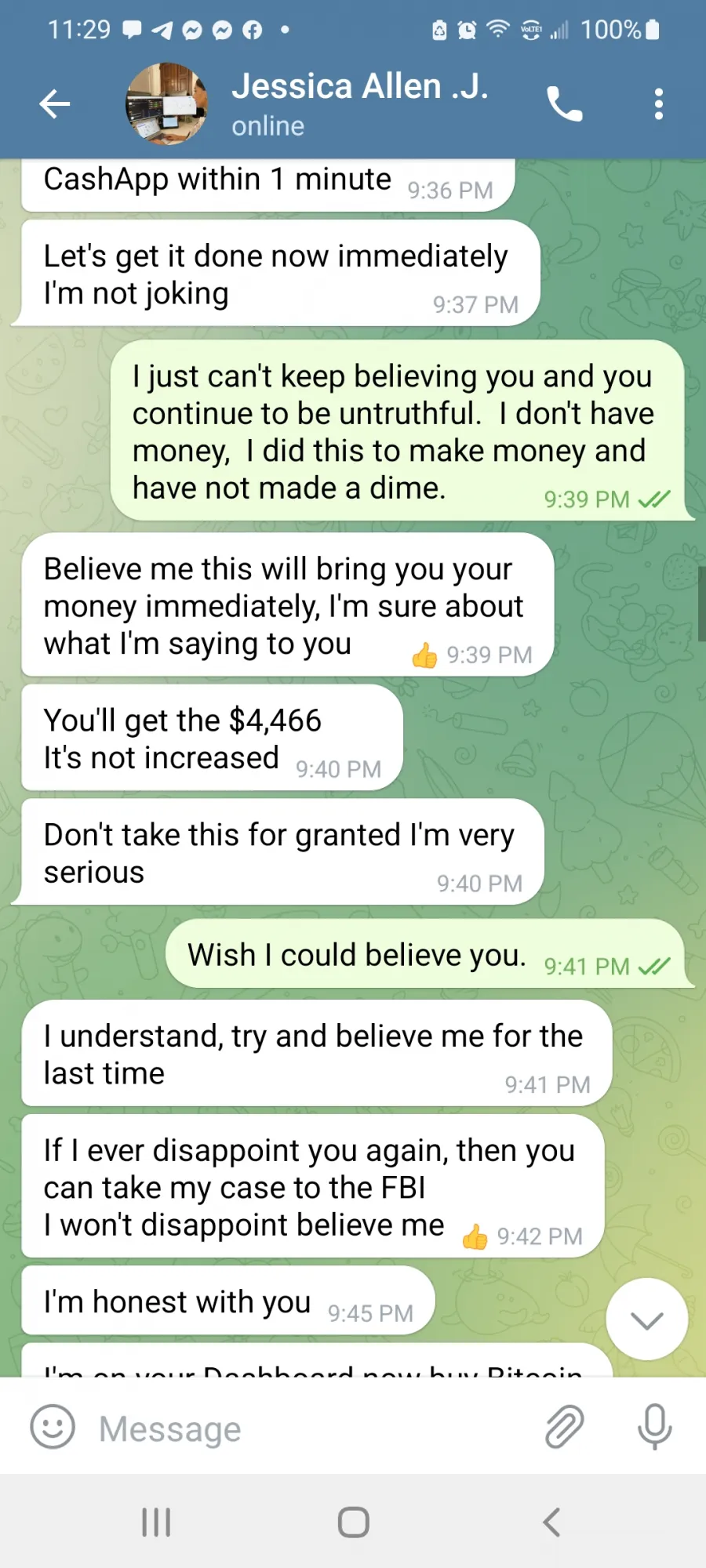Tap the thumbs-up reaction on the FBI message

tap(475, 1236)
